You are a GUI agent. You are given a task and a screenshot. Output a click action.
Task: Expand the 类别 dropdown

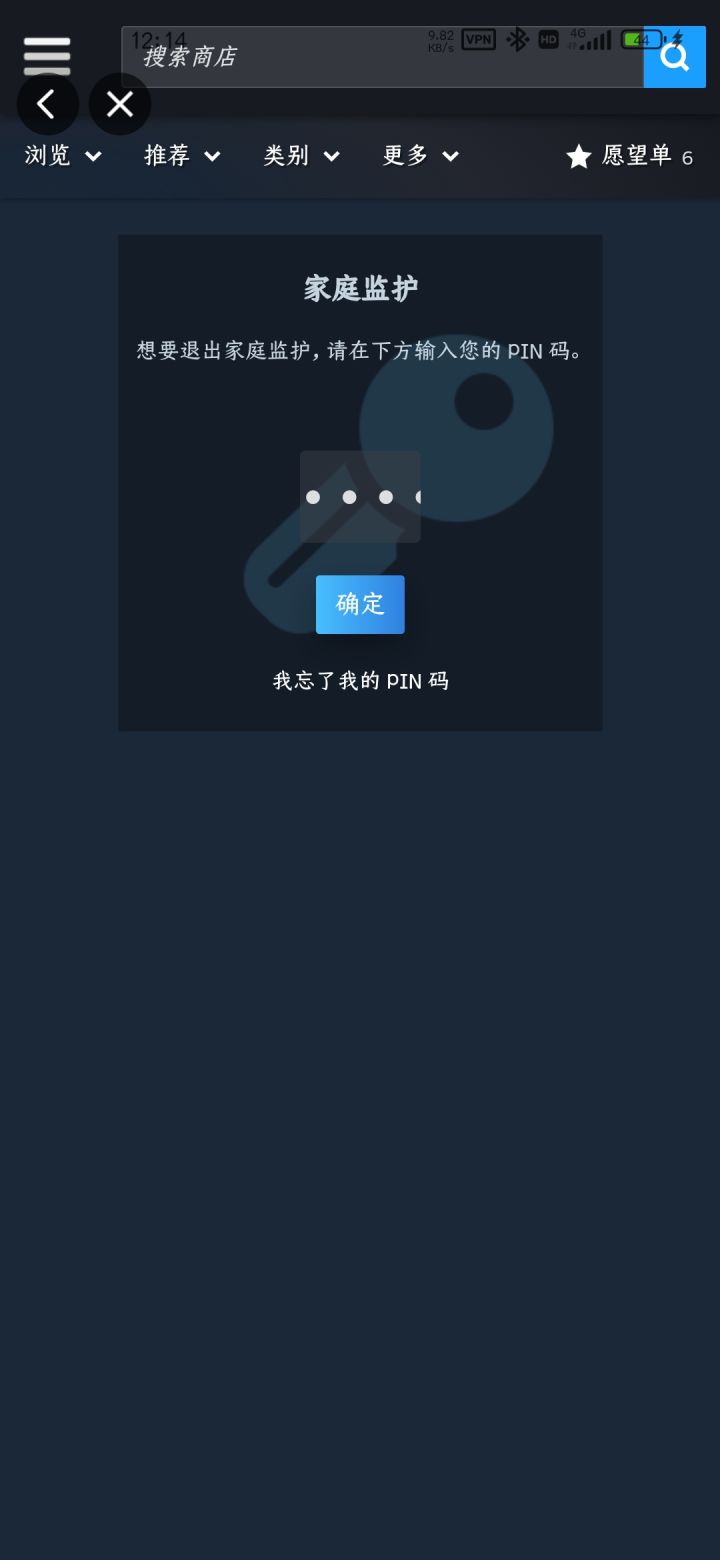[302, 156]
